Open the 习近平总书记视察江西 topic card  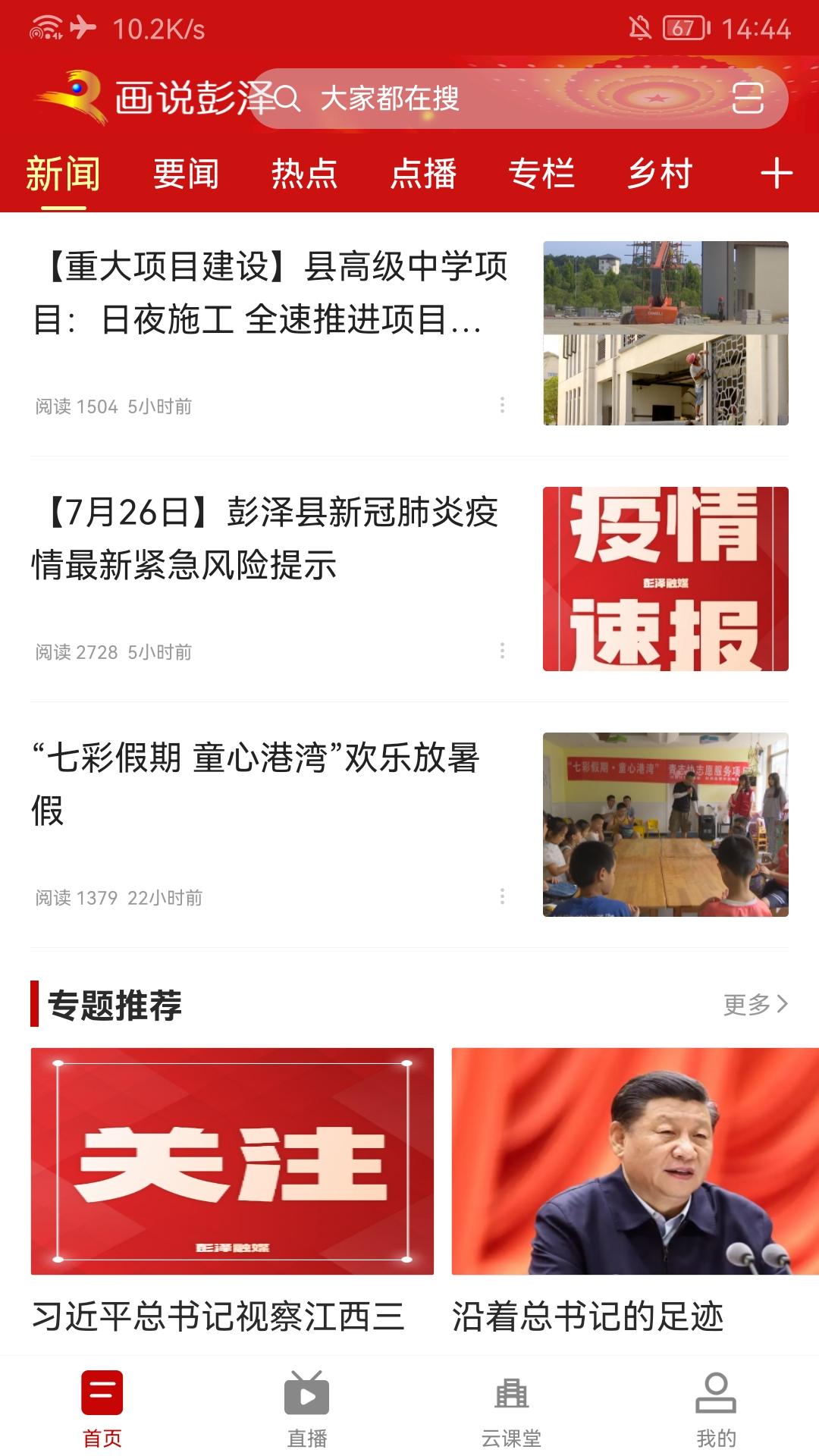[232, 1191]
